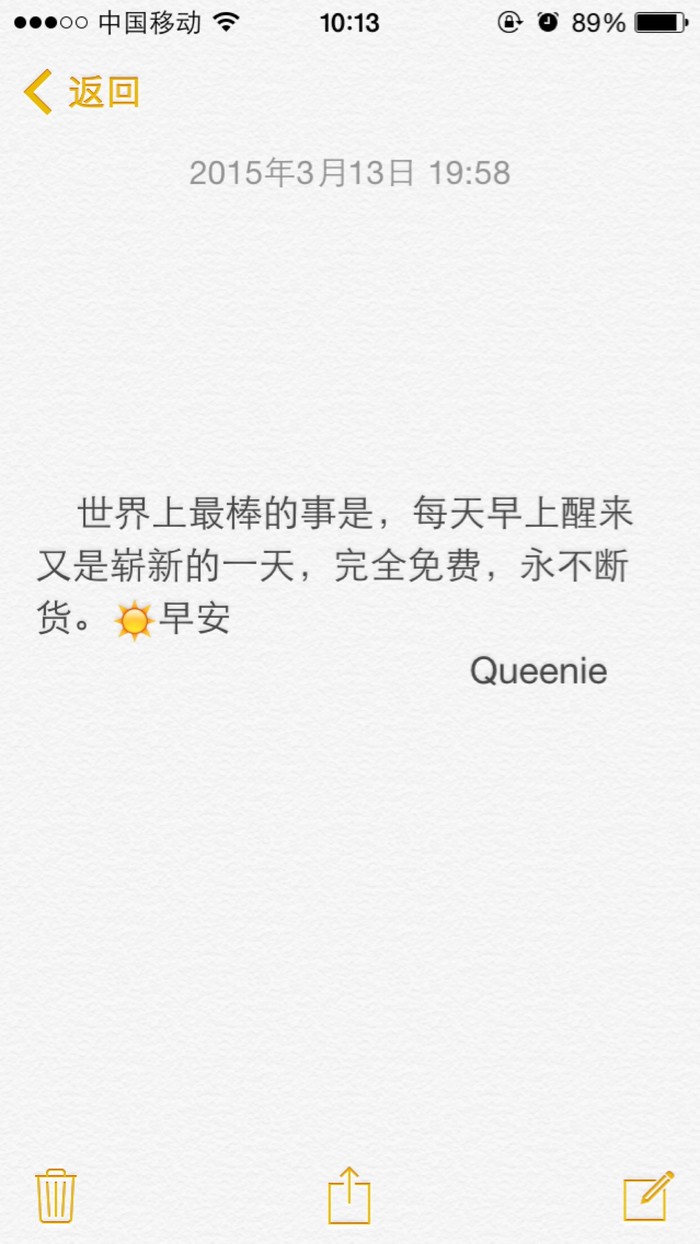Share this note
This screenshot has width=700, height=1244.
(349, 1195)
